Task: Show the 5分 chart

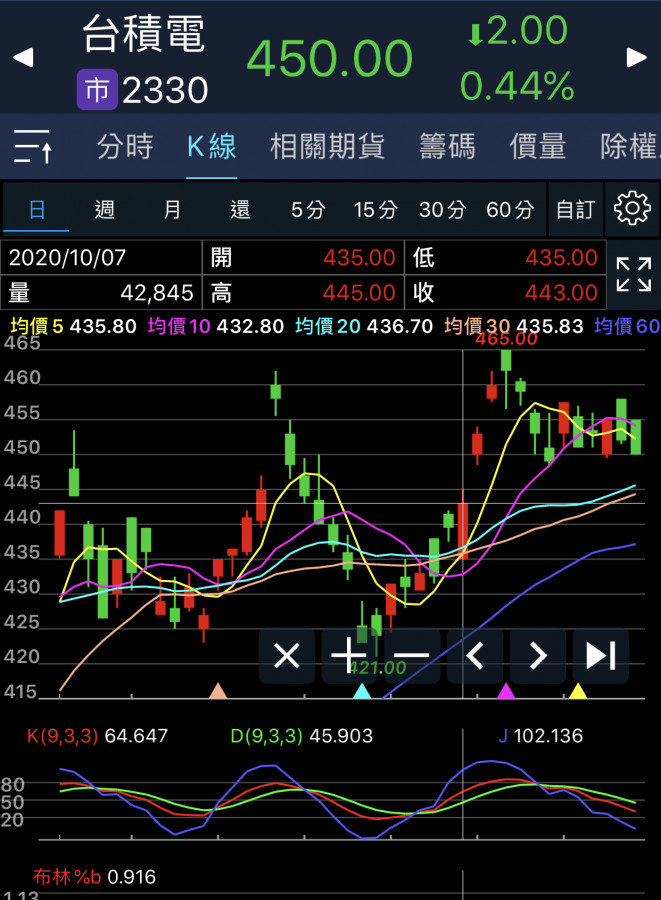Action: pyautogui.click(x=308, y=209)
